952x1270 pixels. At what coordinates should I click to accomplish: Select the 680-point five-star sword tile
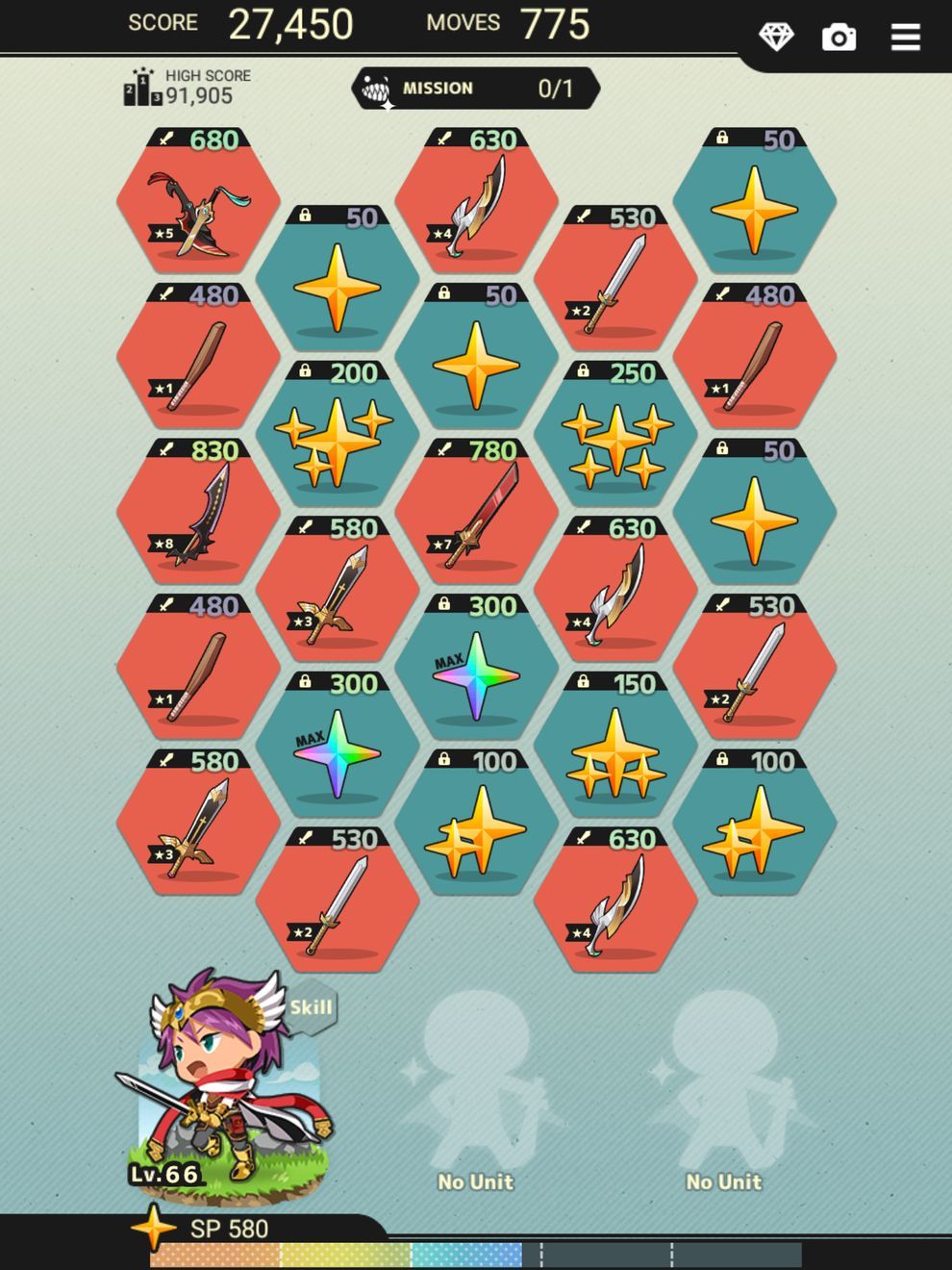(197, 207)
